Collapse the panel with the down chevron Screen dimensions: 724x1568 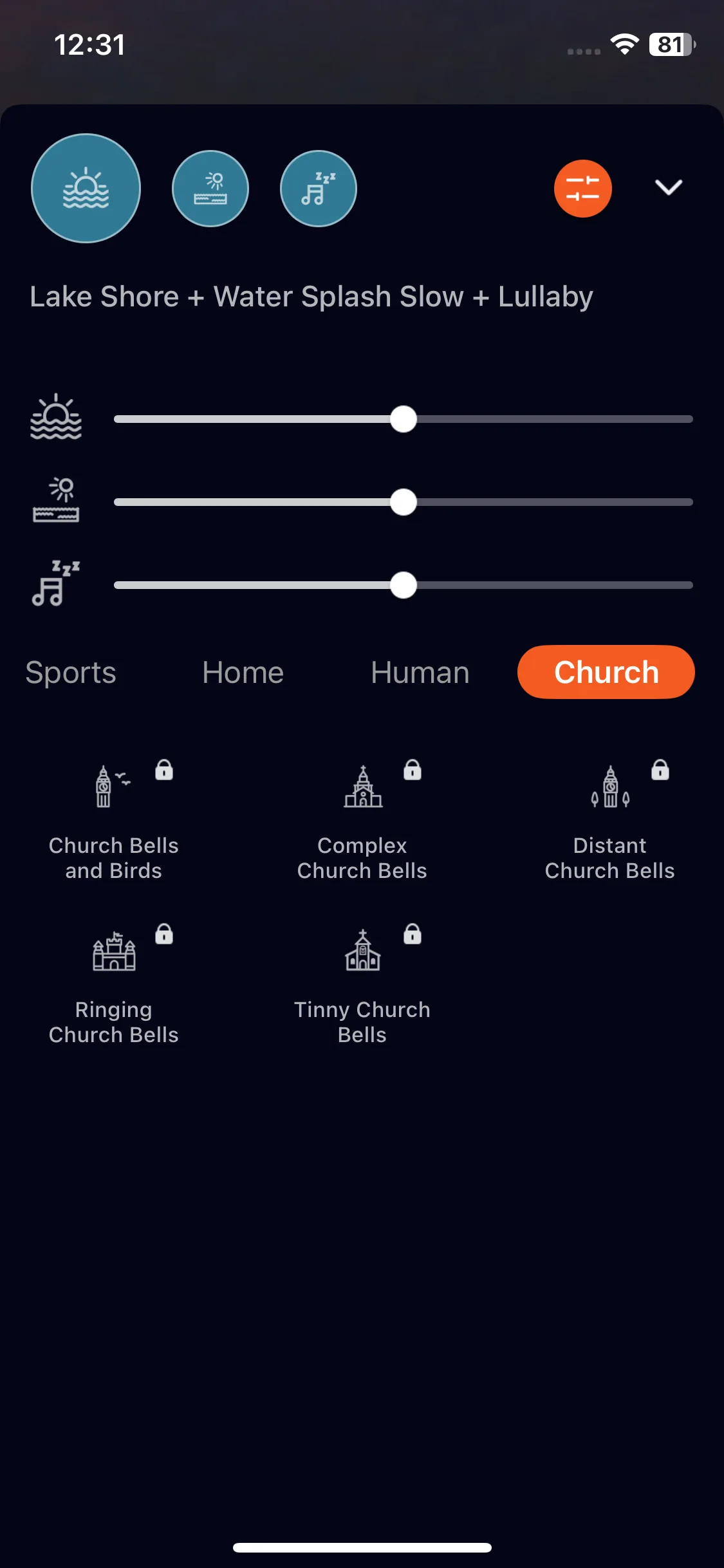668,187
